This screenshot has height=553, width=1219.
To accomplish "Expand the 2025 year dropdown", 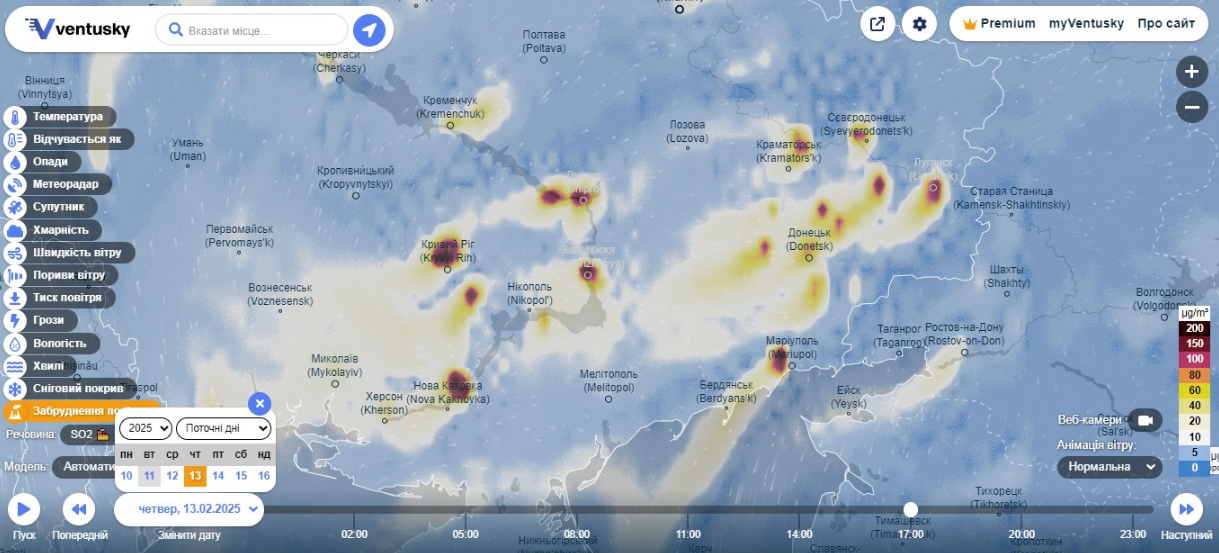I will tap(145, 428).
